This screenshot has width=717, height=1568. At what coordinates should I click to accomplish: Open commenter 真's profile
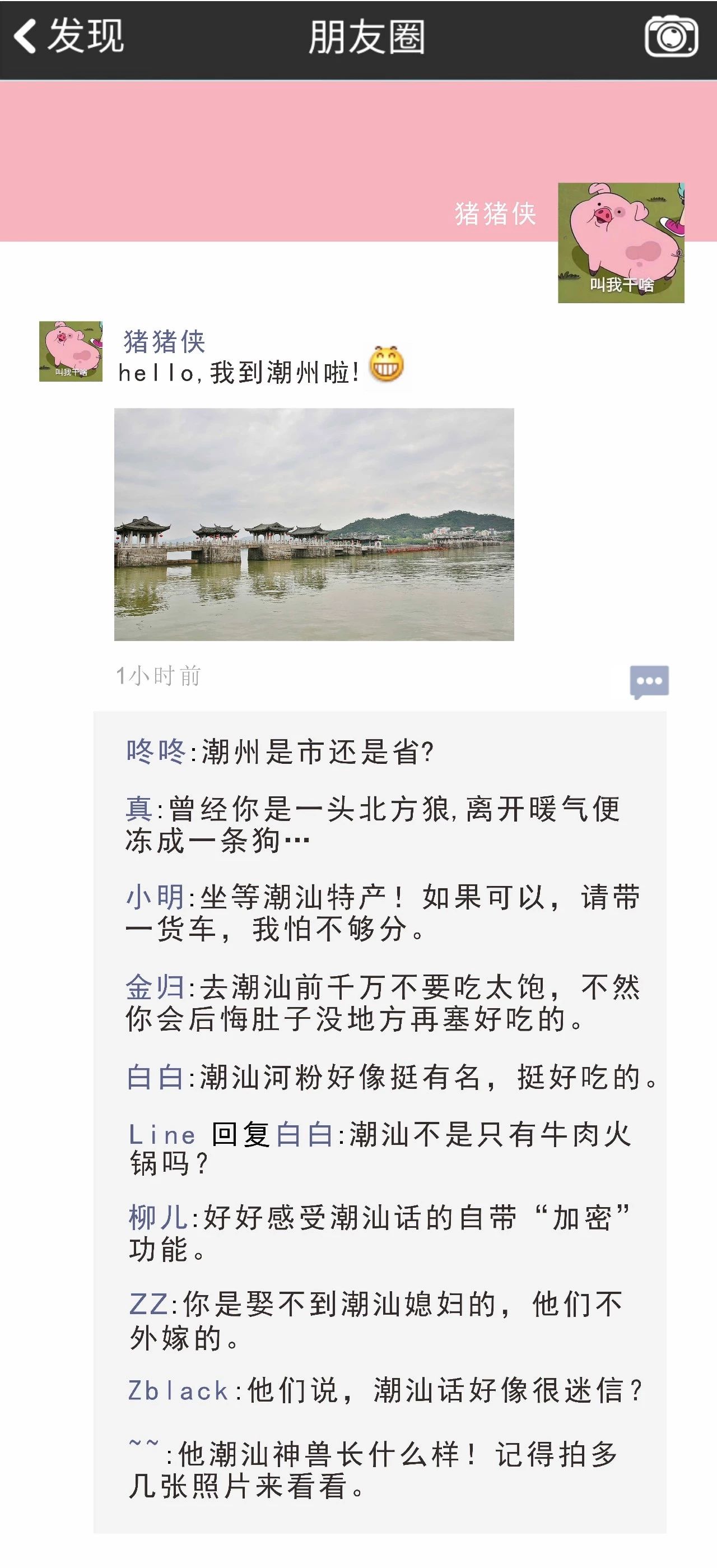139,809
